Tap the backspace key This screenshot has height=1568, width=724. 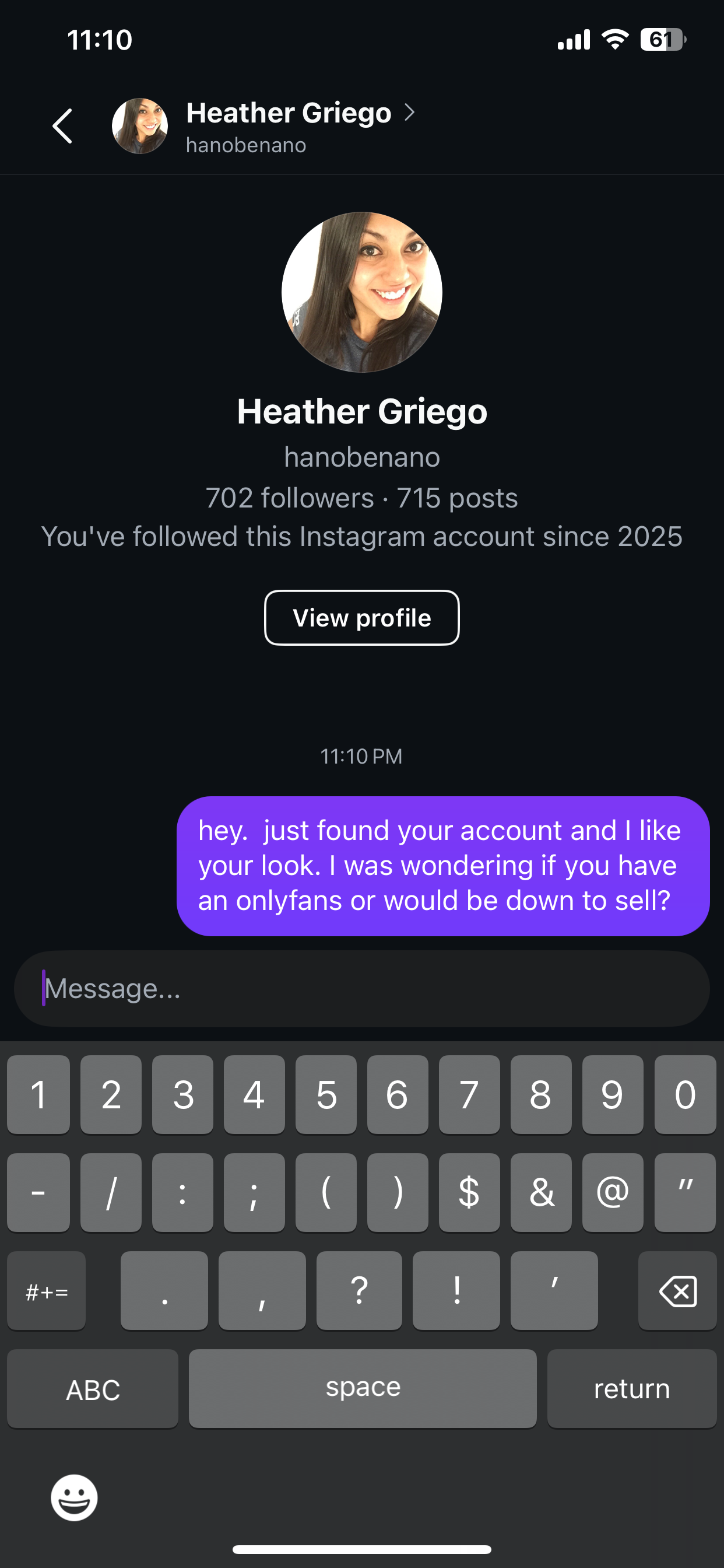pos(677,1290)
